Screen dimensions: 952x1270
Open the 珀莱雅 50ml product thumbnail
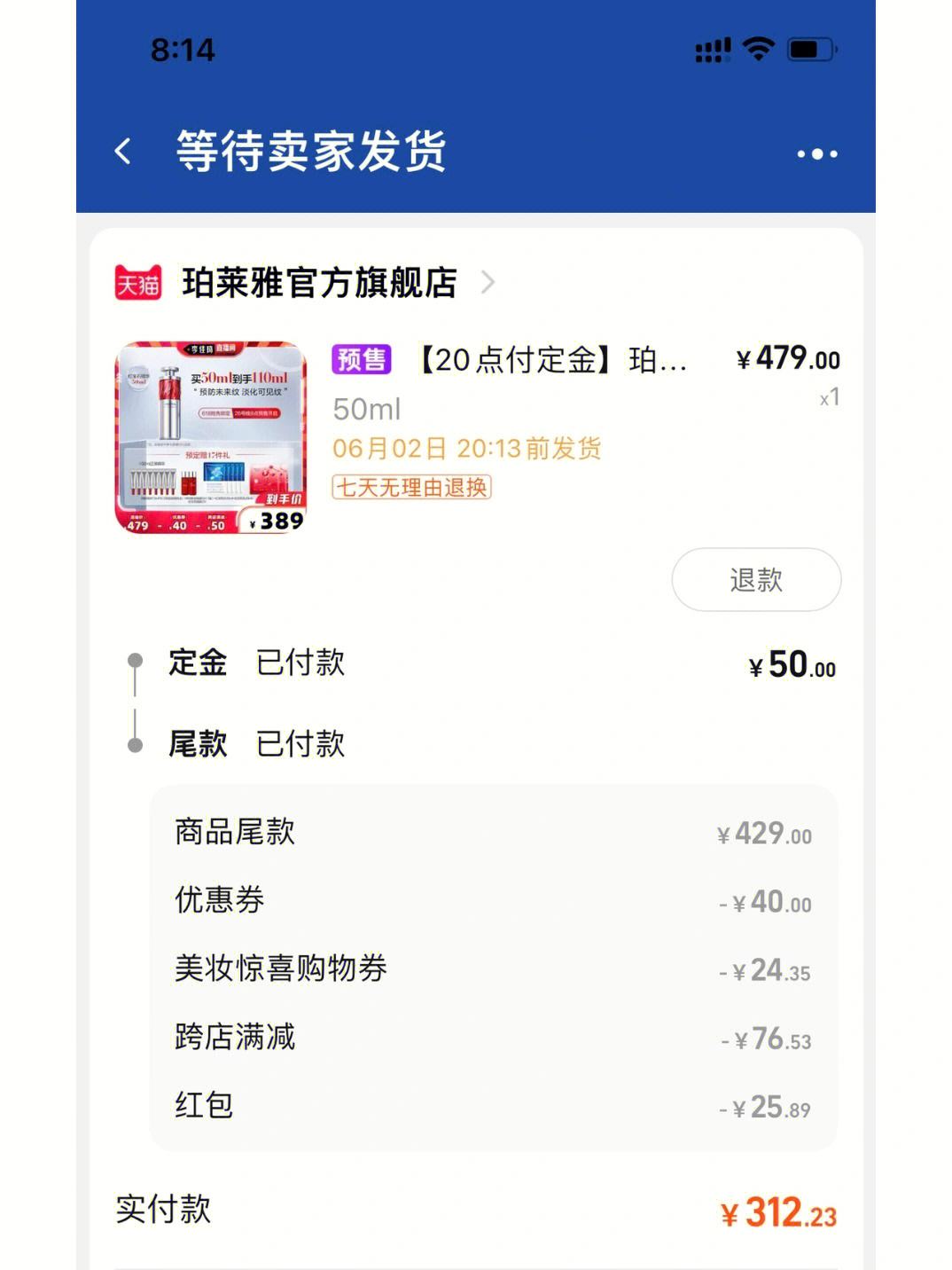click(x=211, y=437)
